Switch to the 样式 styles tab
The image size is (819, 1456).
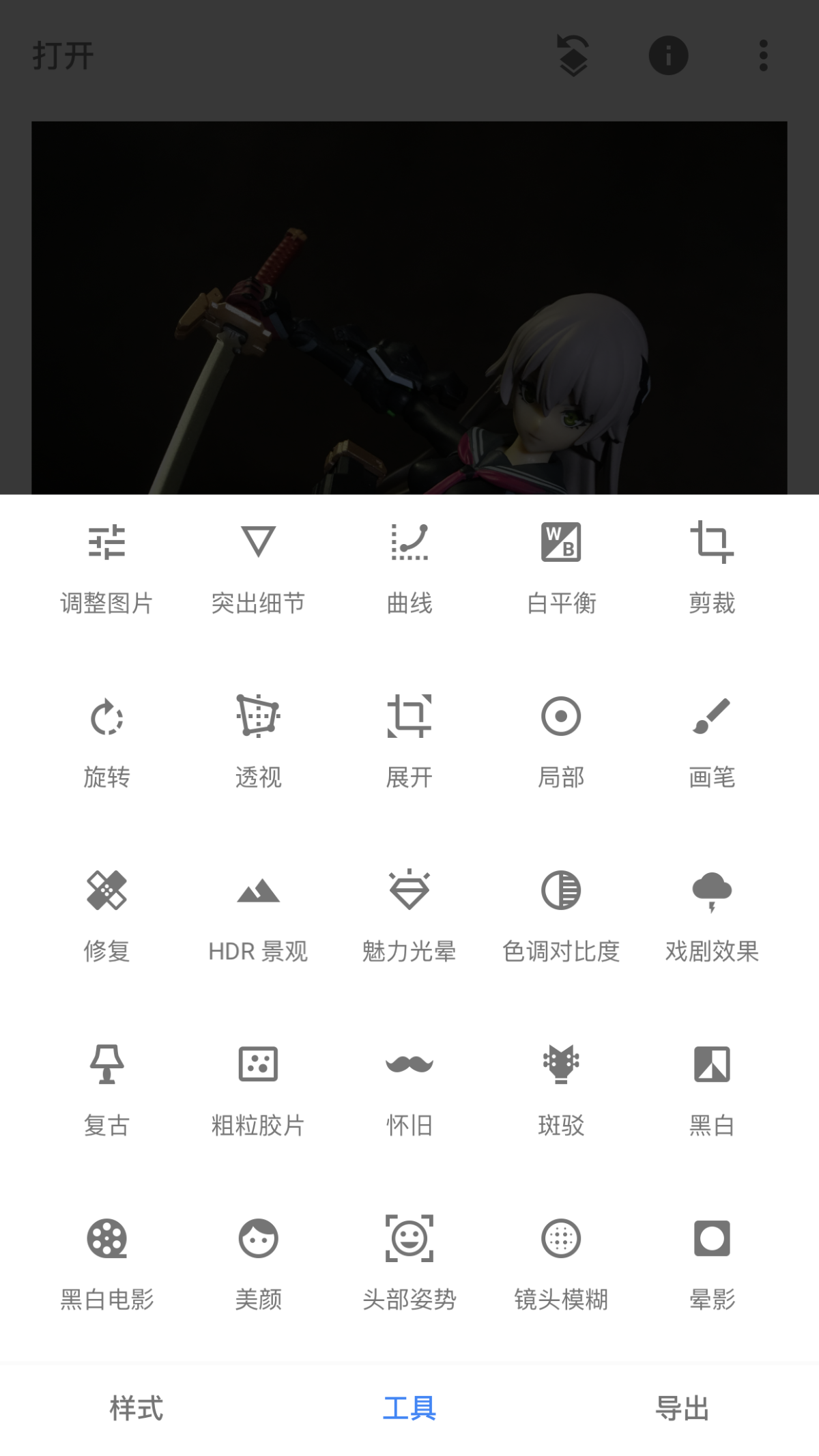coord(136,1408)
